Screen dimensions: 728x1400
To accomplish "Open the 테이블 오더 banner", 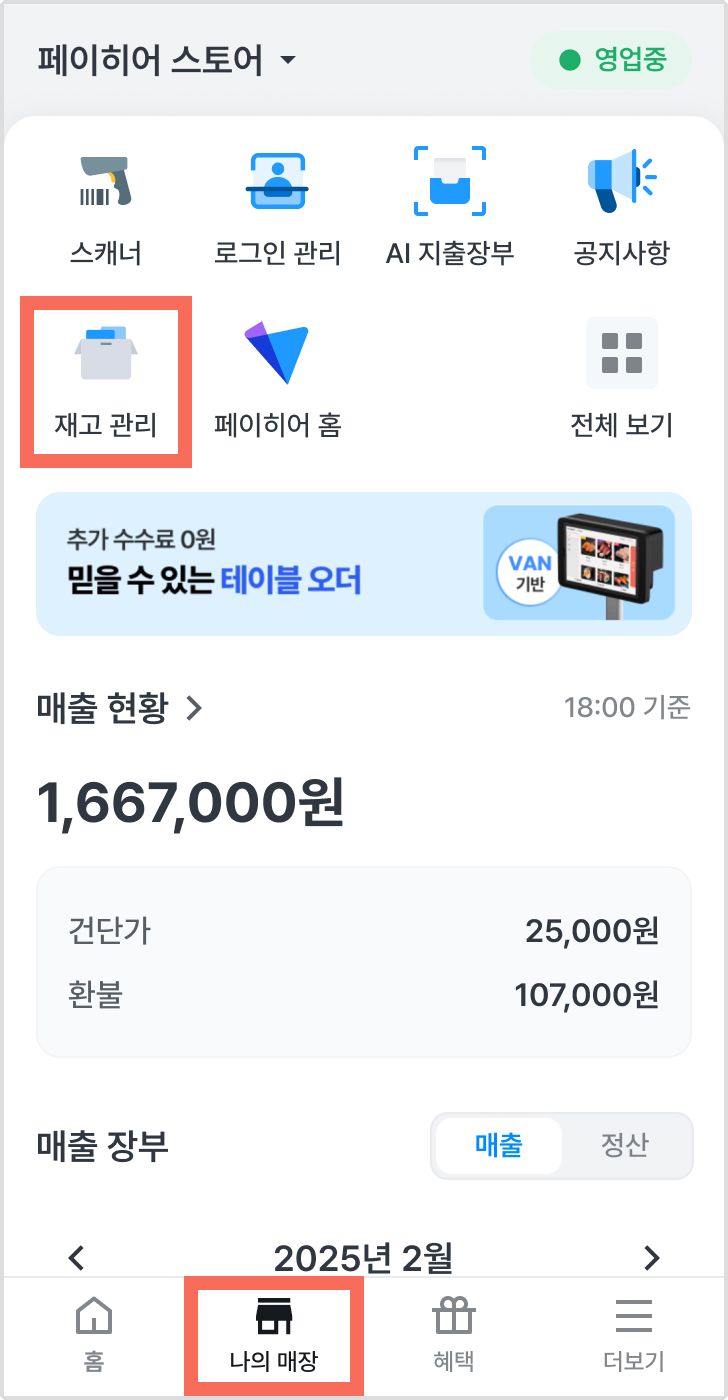I will coord(364,564).
